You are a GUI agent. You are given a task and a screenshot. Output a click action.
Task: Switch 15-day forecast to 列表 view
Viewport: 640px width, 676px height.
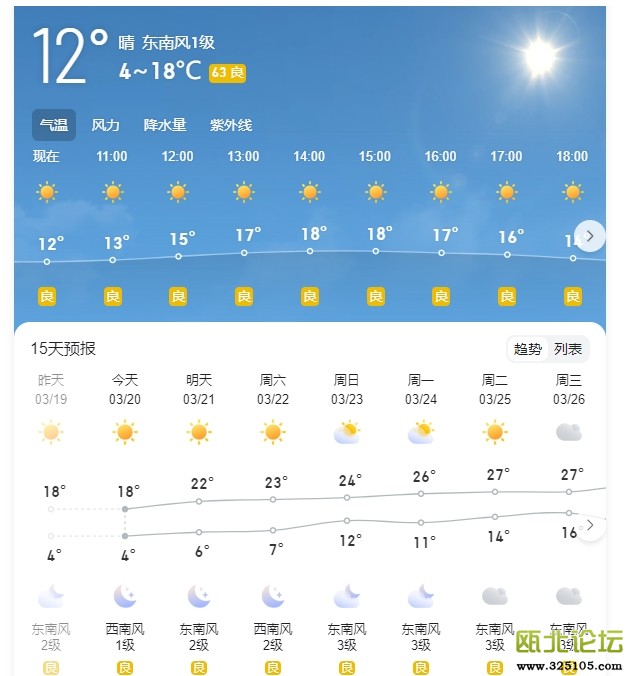coord(568,349)
